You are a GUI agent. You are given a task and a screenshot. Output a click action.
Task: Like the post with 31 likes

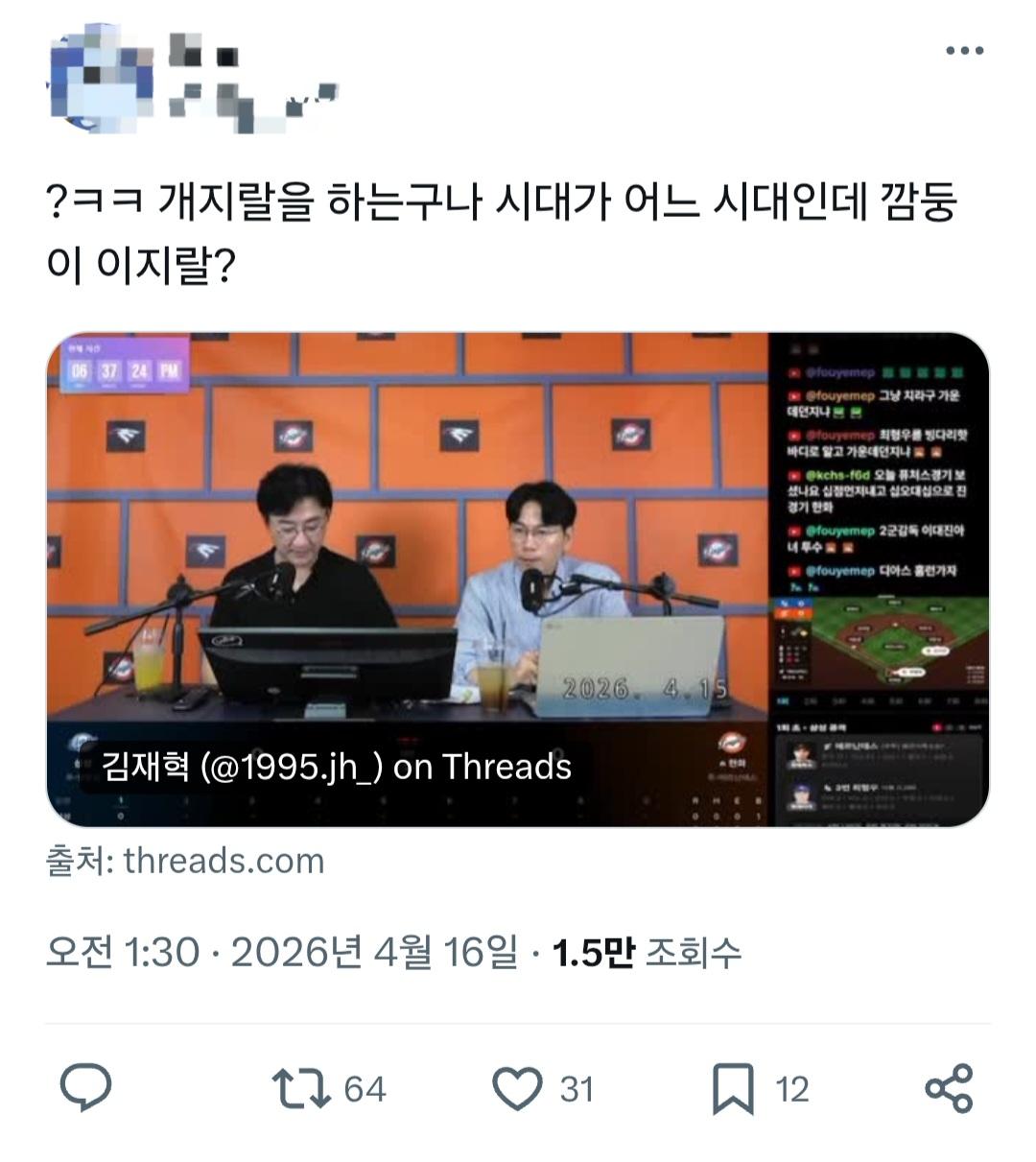tap(517, 1089)
